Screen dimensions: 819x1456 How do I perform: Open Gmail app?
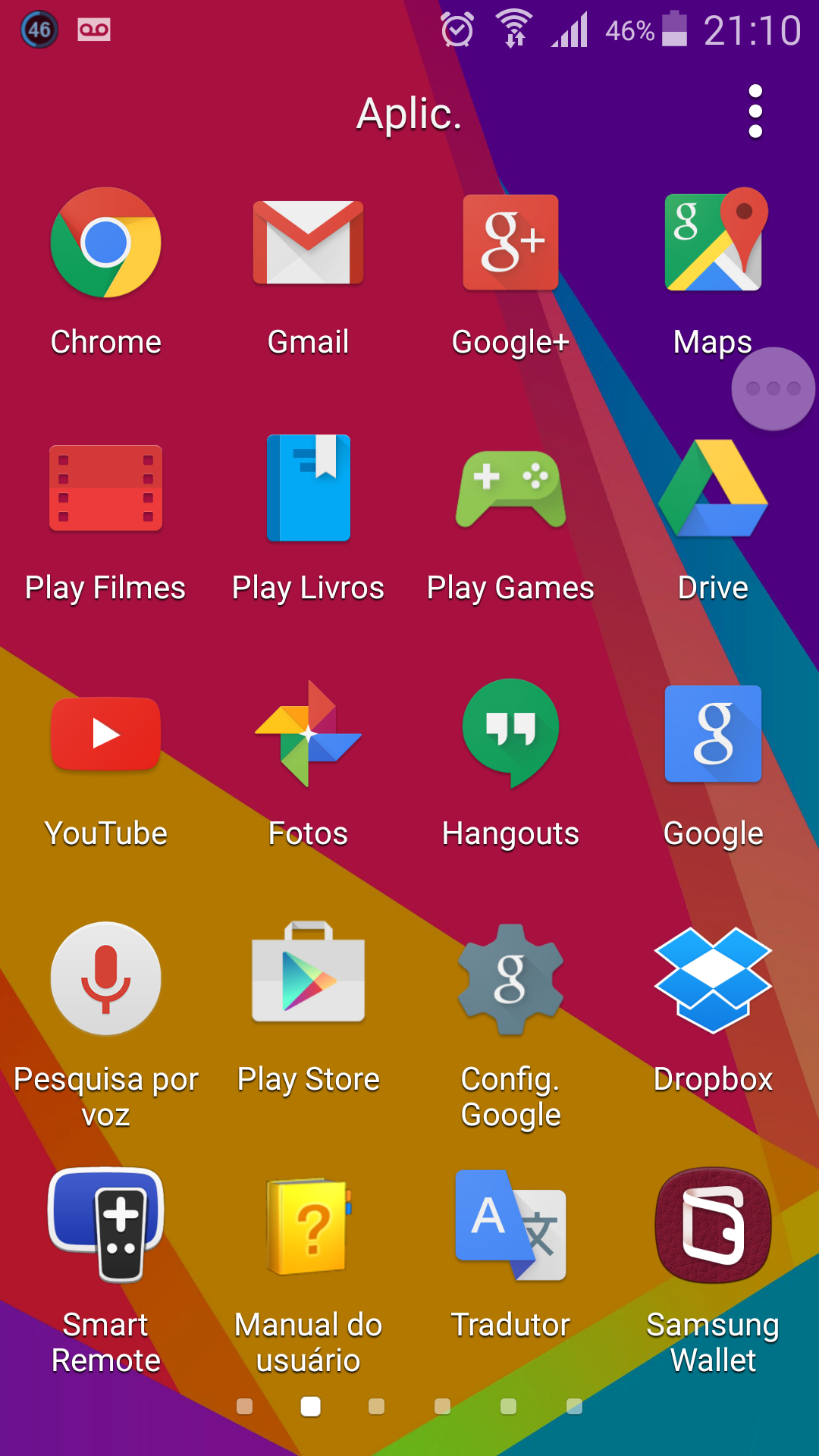click(x=308, y=243)
